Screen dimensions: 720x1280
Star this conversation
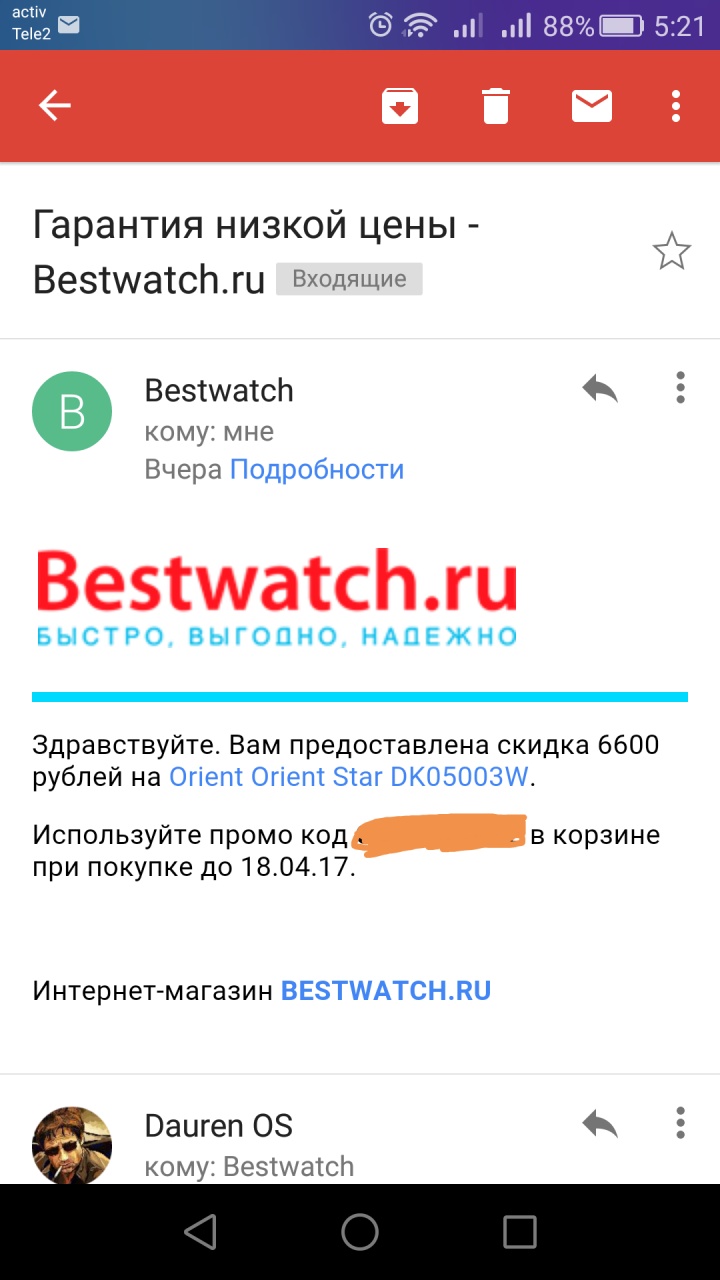pyautogui.click(x=671, y=251)
